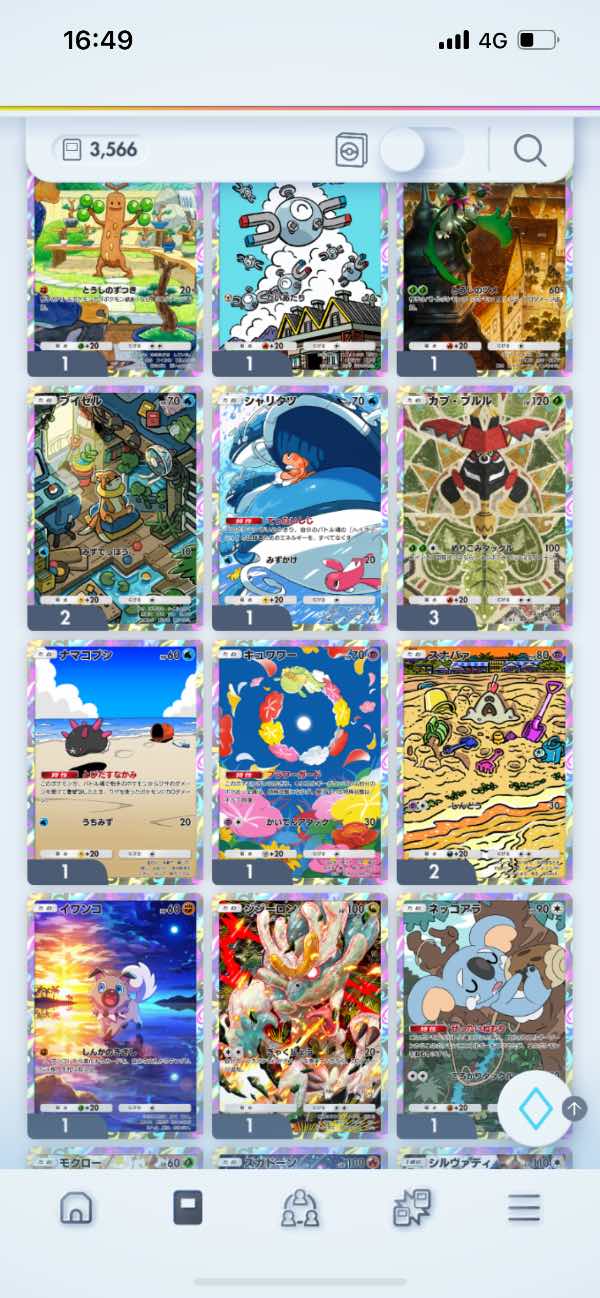Screen dimensions: 600x1298
Task: Tap the diamond floating button
Action: [535, 1108]
